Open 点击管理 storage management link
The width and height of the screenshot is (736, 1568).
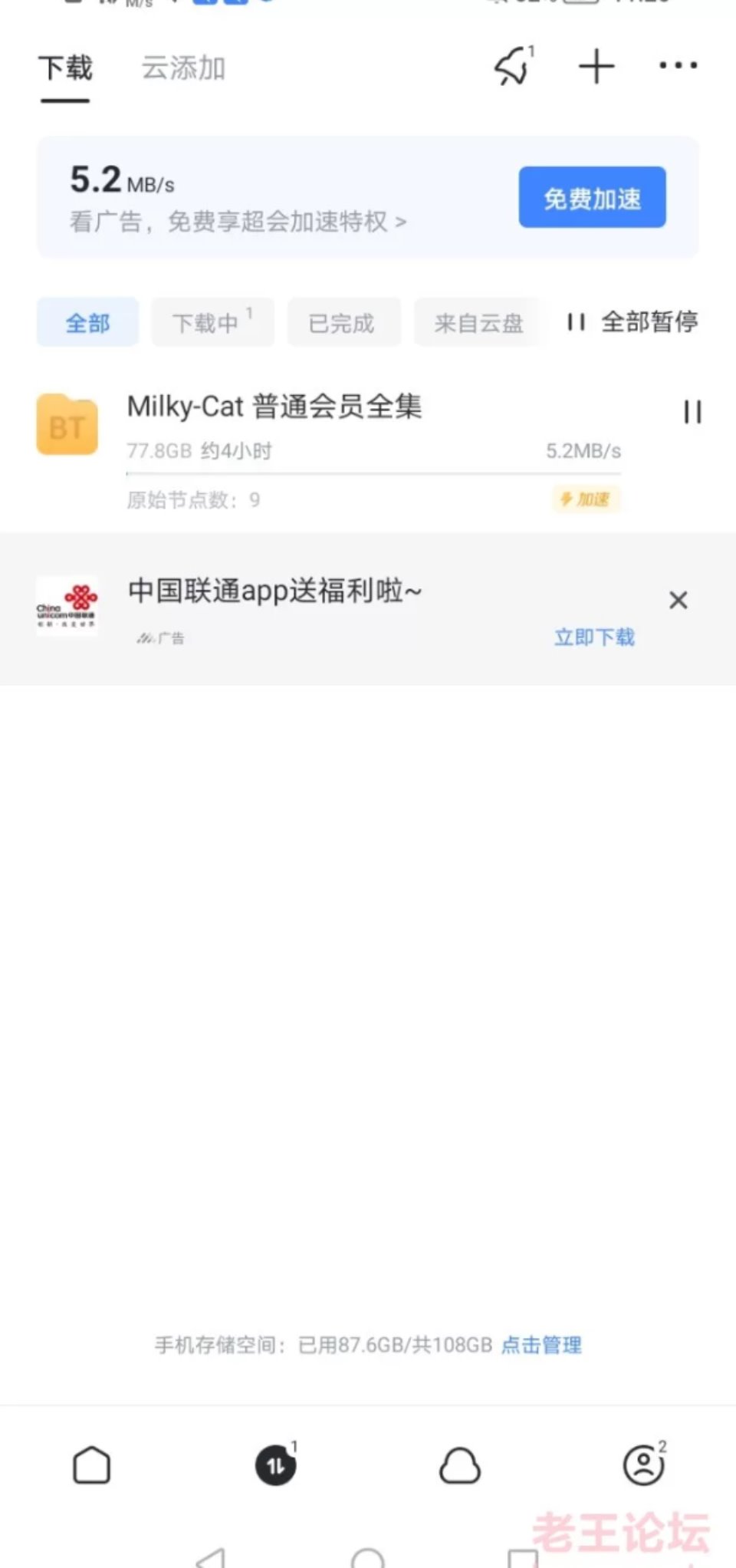(x=541, y=1345)
